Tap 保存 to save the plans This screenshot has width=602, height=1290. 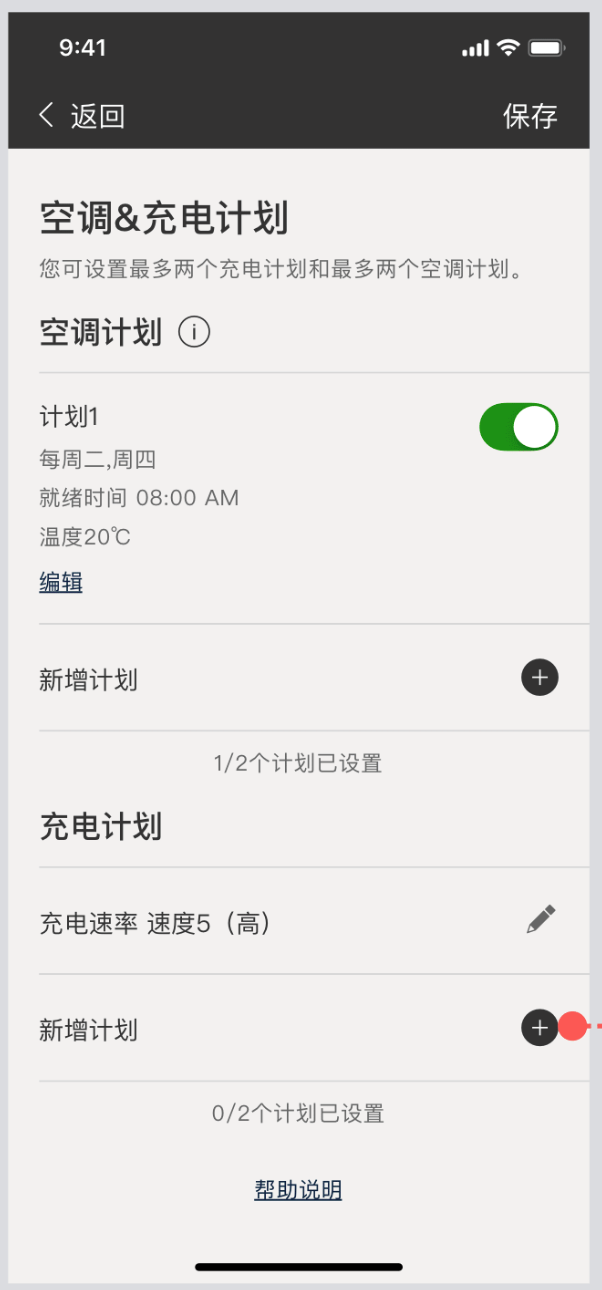[530, 116]
